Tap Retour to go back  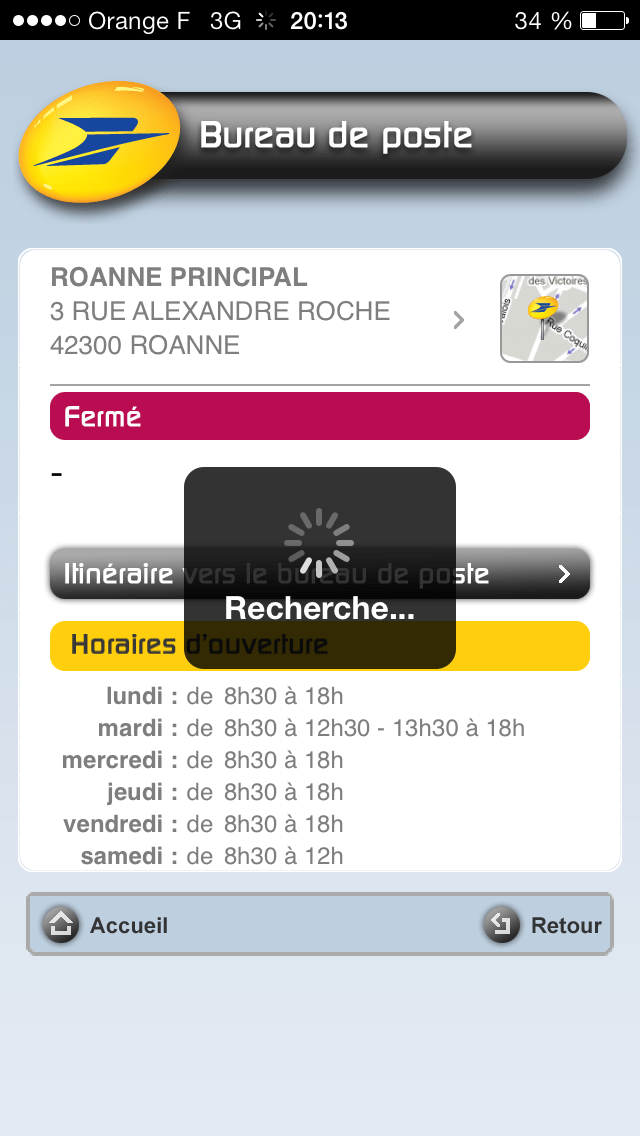[542, 924]
